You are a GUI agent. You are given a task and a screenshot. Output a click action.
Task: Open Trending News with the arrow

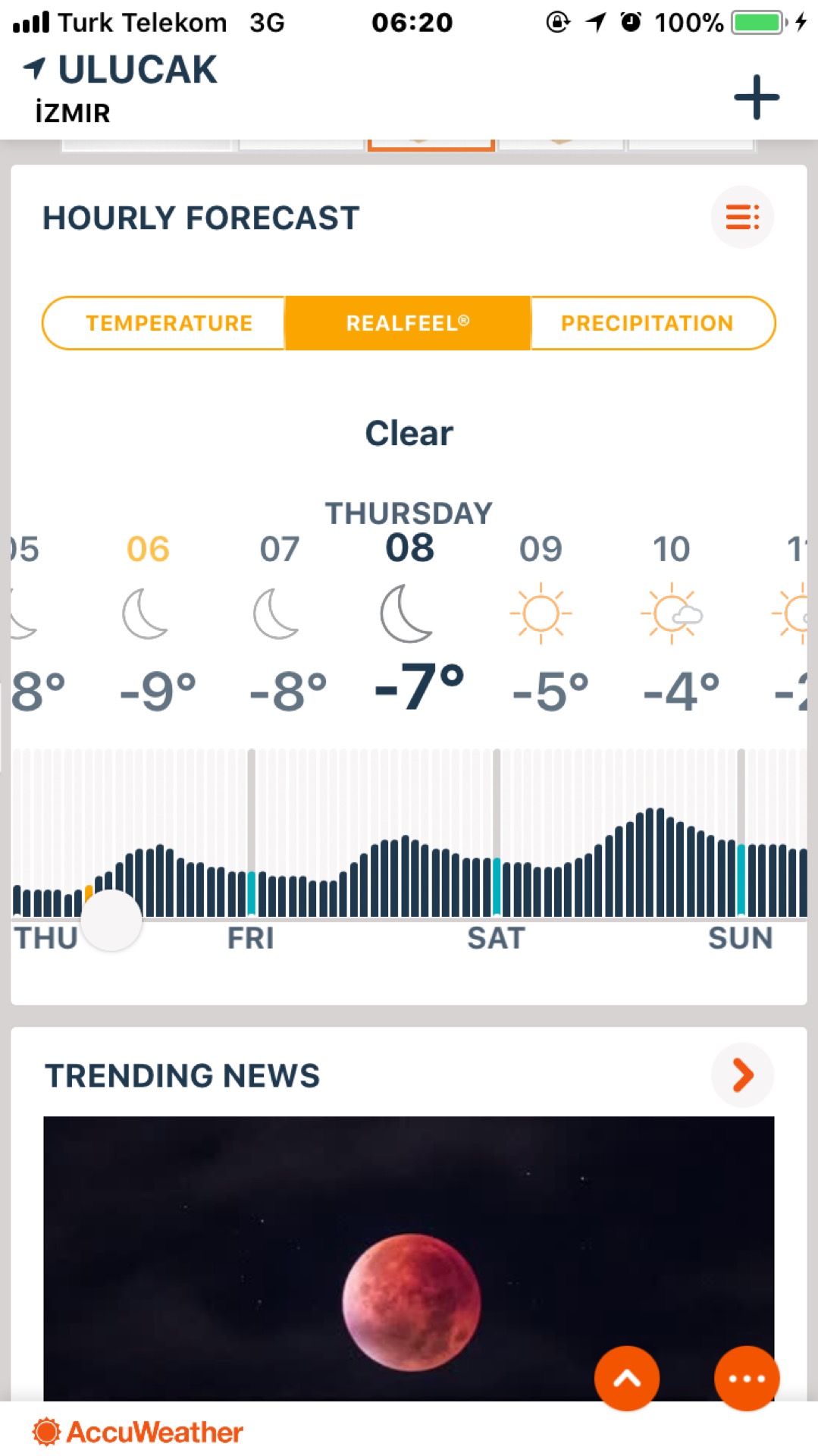742,1075
